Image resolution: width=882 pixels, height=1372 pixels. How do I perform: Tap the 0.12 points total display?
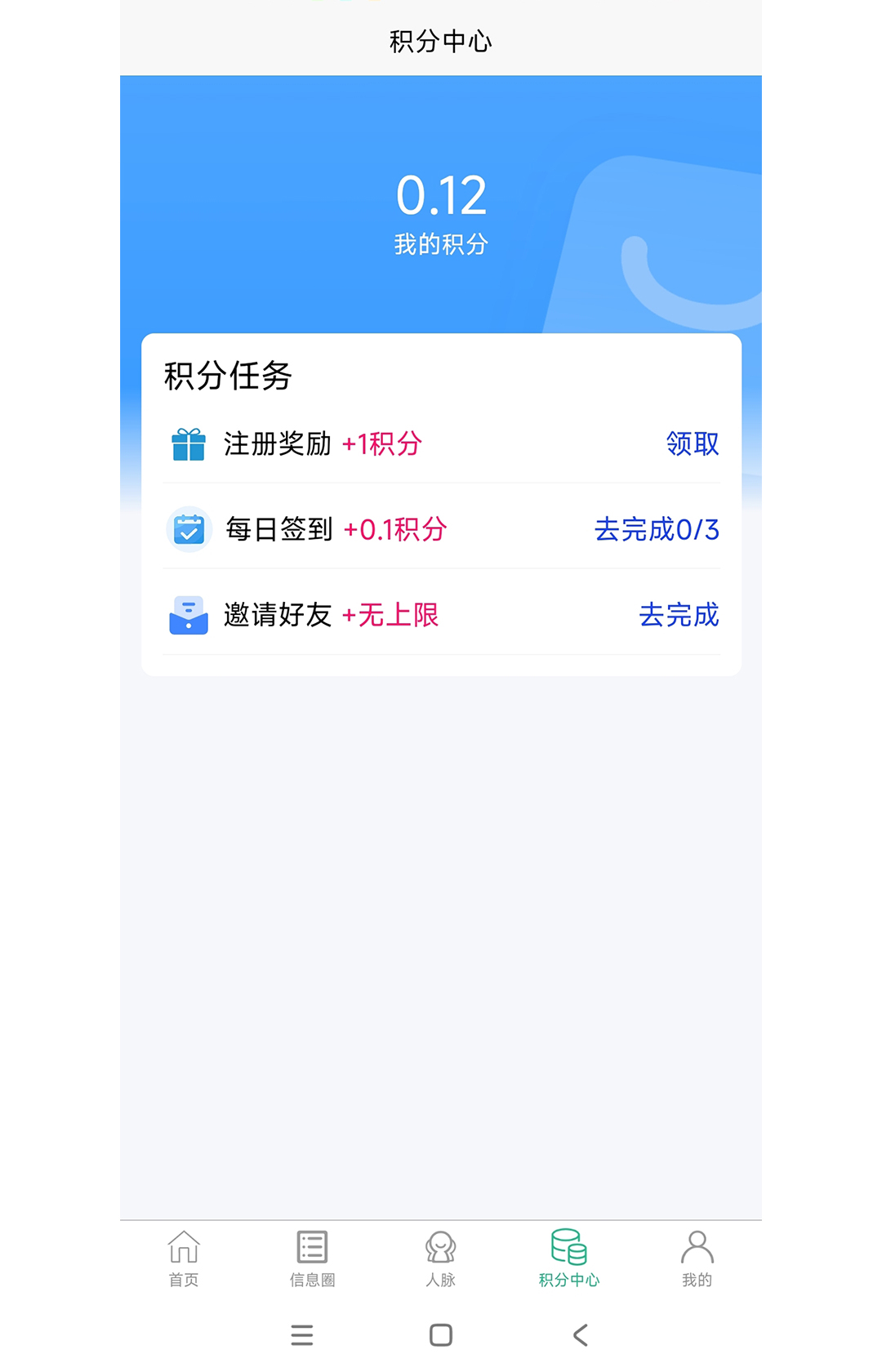[x=441, y=194]
